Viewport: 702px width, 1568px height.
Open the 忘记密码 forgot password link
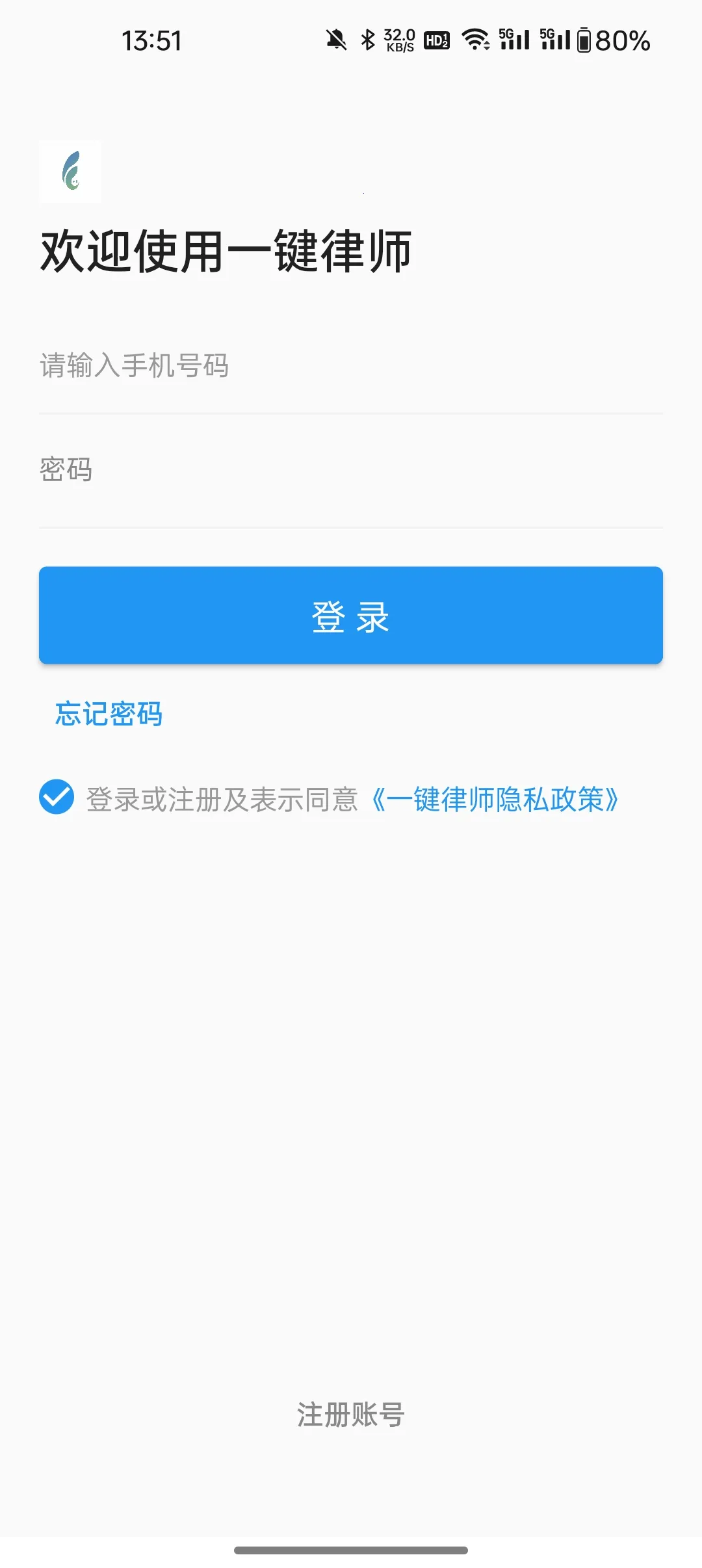(x=109, y=714)
